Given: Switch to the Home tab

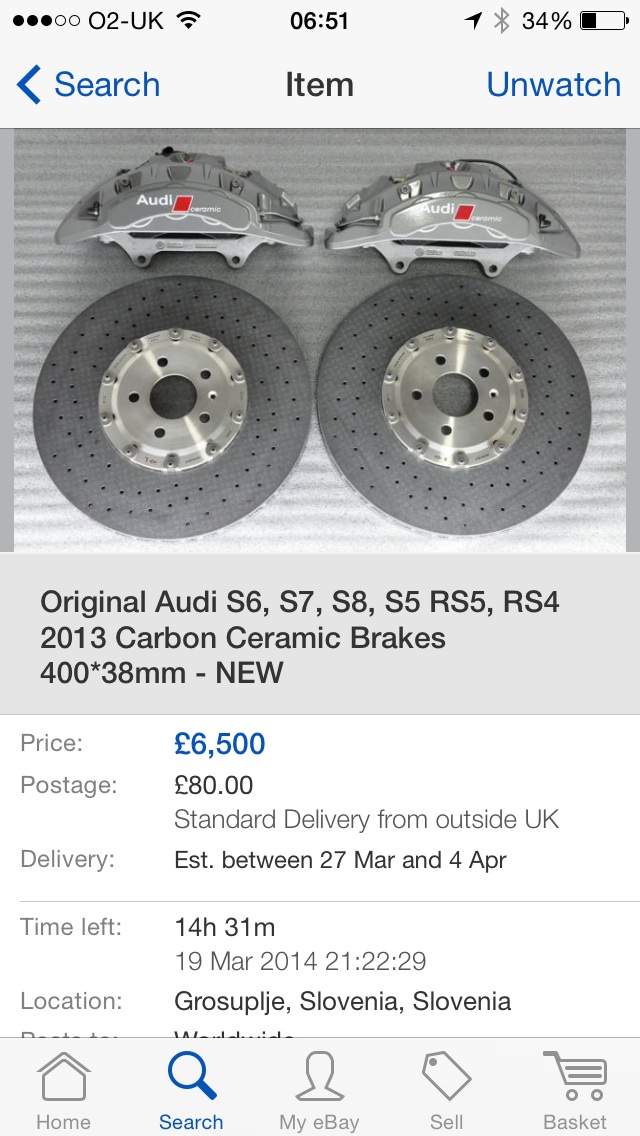Looking at the screenshot, I should (x=63, y=1090).
